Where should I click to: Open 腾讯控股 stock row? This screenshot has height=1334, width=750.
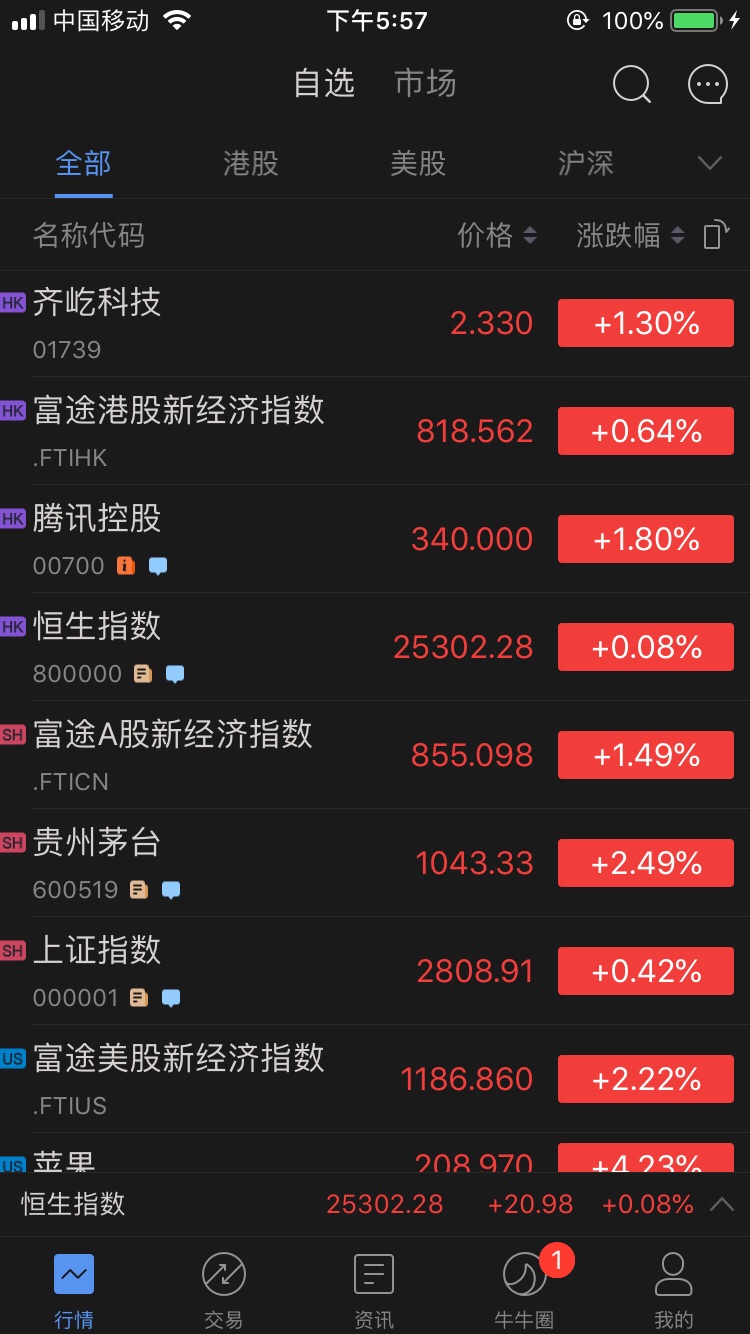(x=375, y=540)
